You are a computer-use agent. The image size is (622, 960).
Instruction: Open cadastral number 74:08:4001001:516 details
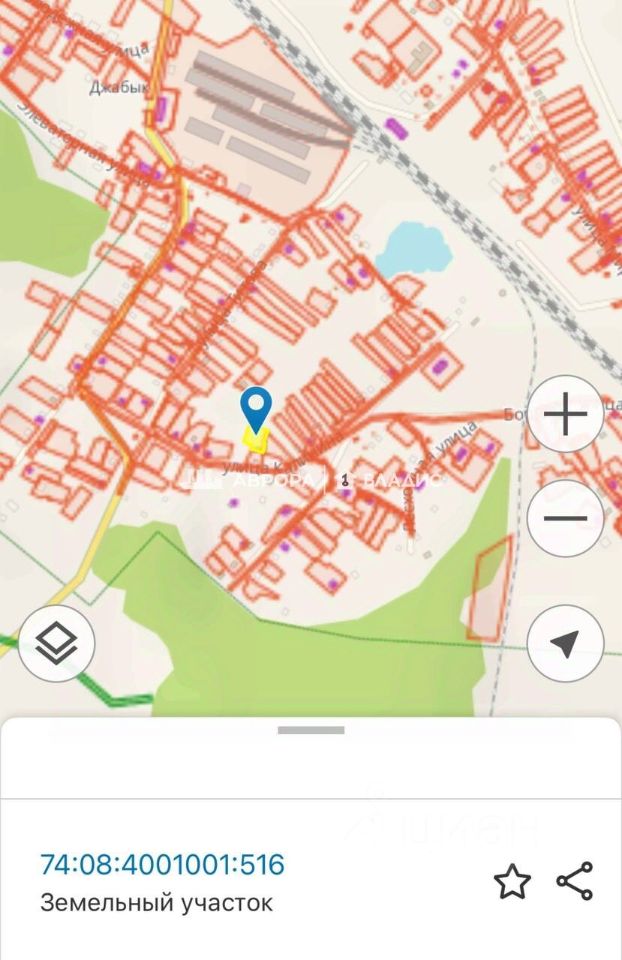162,864
